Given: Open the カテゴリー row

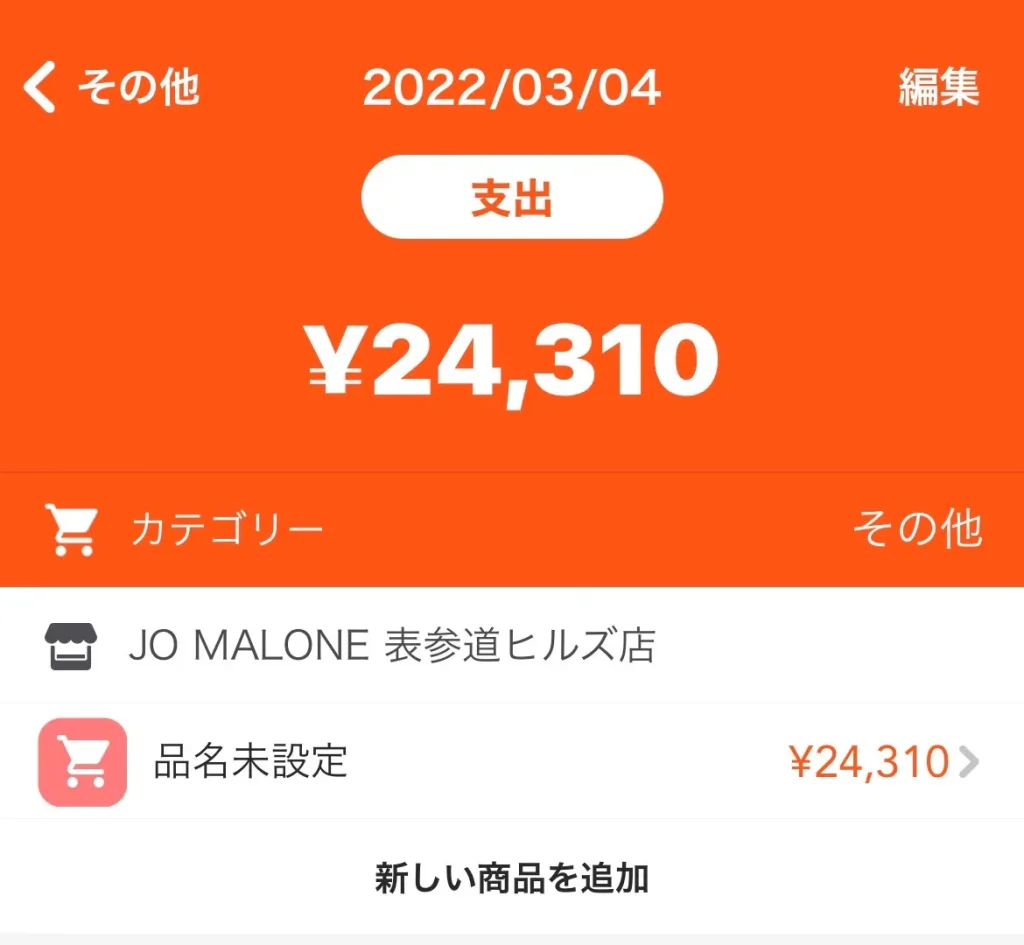Looking at the screenshot, I should (512, 528).
